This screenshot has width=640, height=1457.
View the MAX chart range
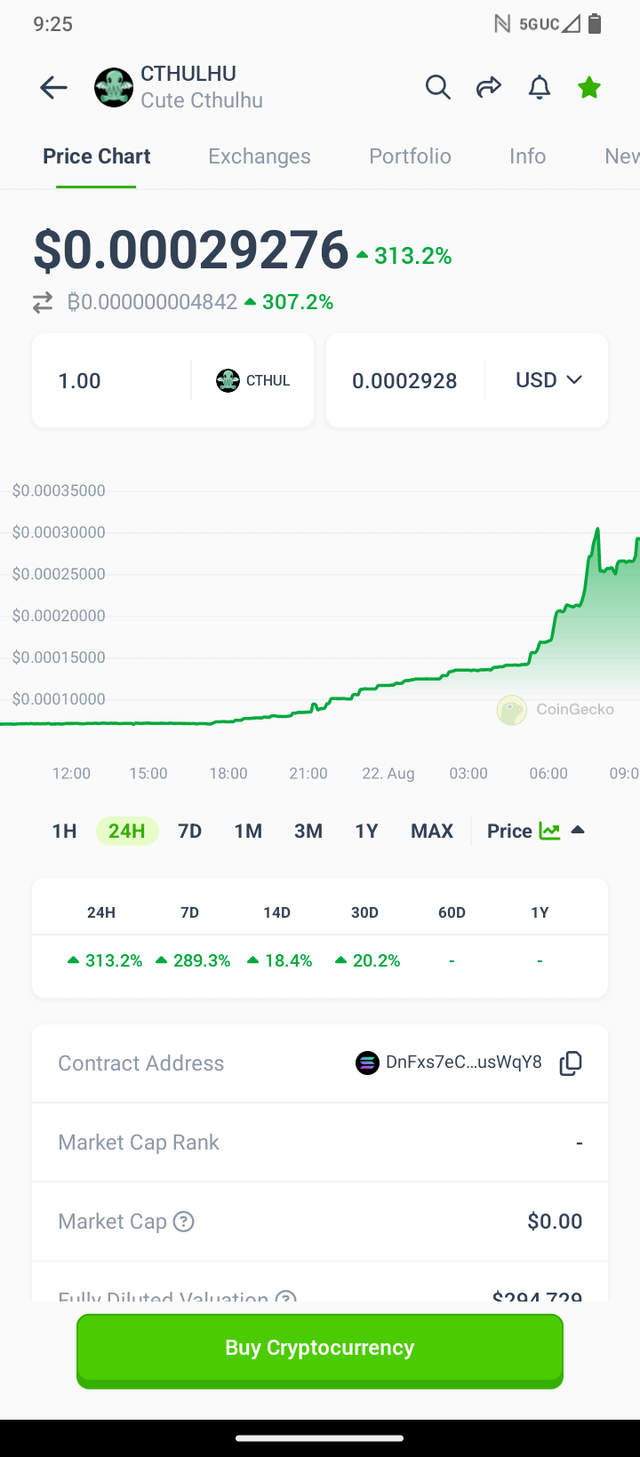pos(432,831)
